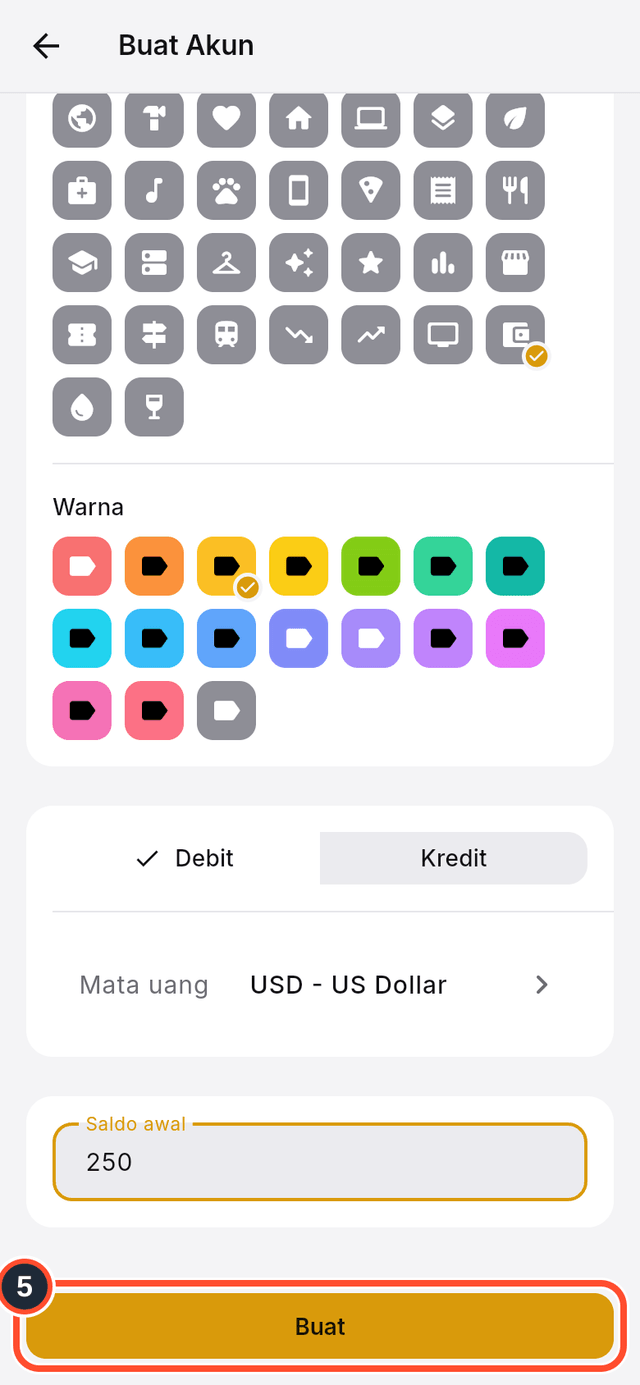Go back from Buat Akun

click(46, 46)
